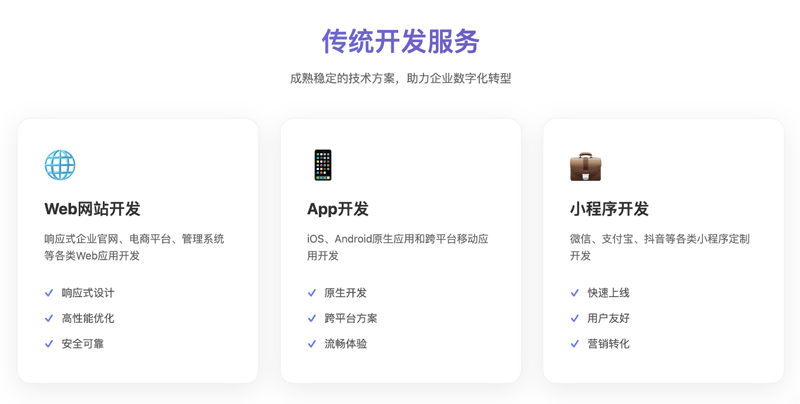The width and height of the screenshot is (800, 404).
Task: Open the Web网站开发 service card
Action: [x=137, y=250]
